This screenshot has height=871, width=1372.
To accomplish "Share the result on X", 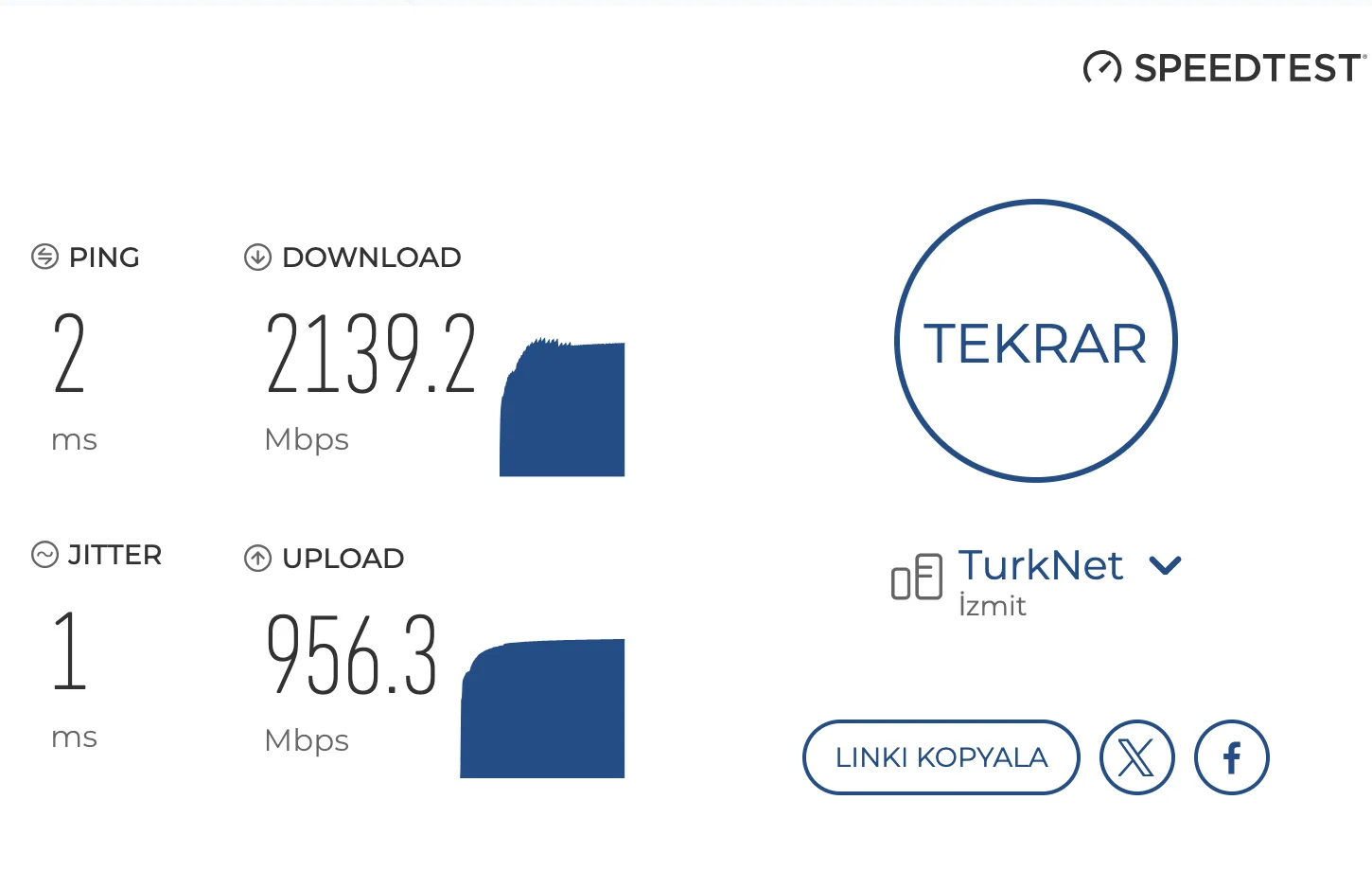I will coord(1136,757).
